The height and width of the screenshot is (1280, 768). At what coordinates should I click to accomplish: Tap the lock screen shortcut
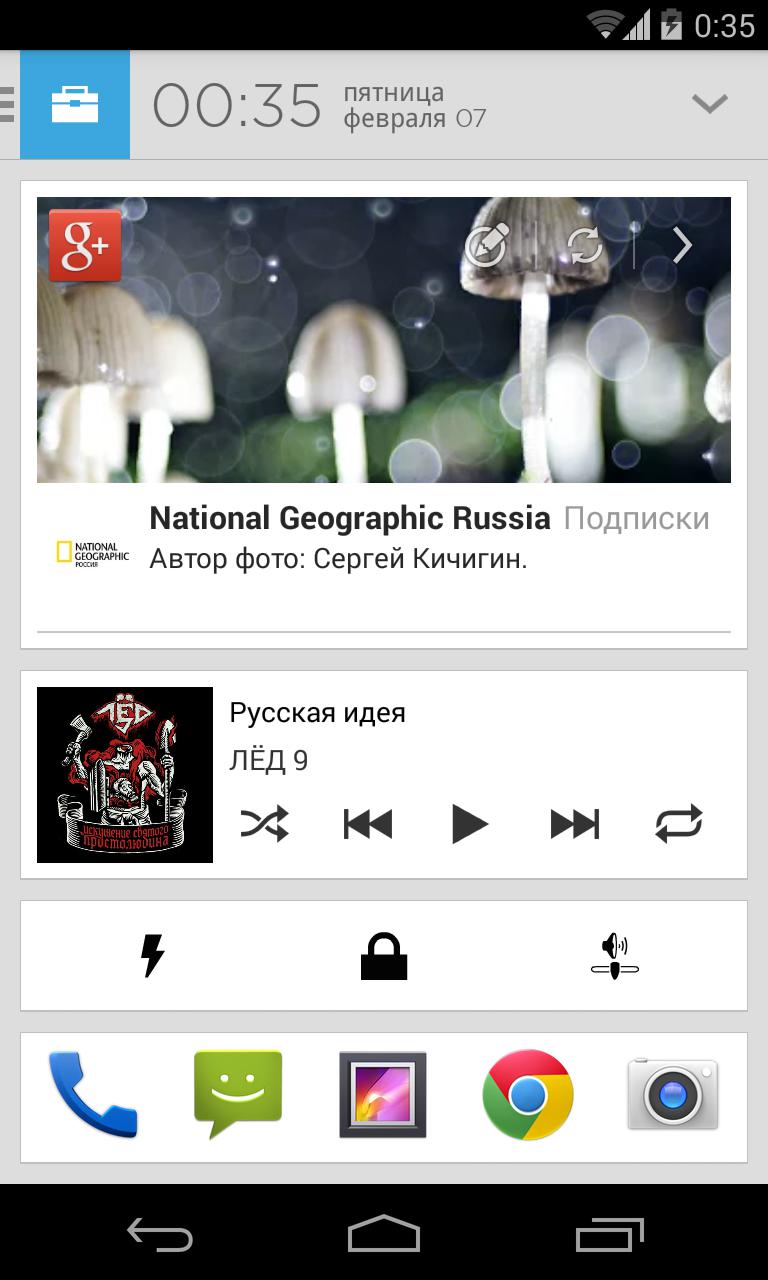click(x=384, y=956)
